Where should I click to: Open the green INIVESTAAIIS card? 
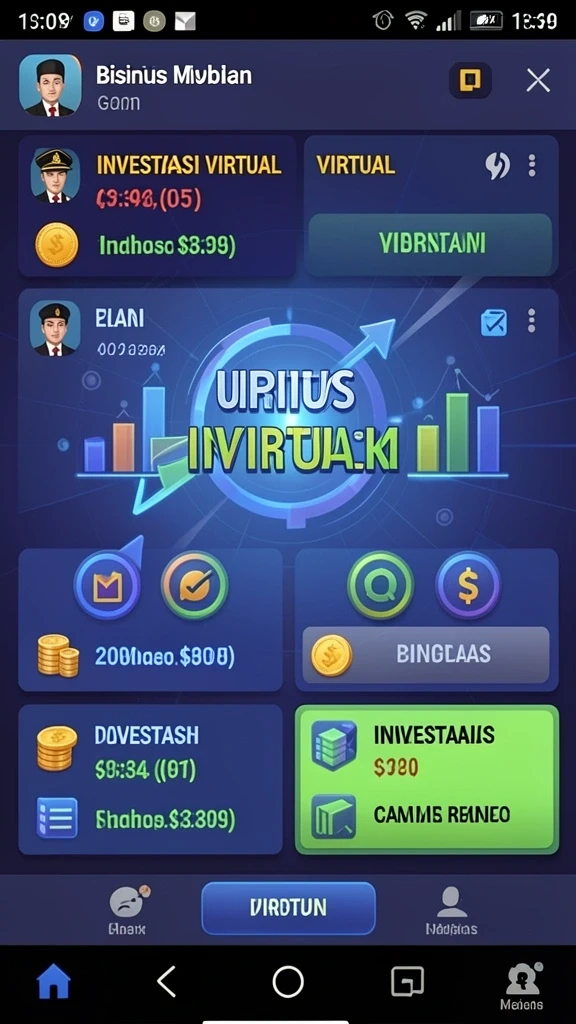pos(427,779)
